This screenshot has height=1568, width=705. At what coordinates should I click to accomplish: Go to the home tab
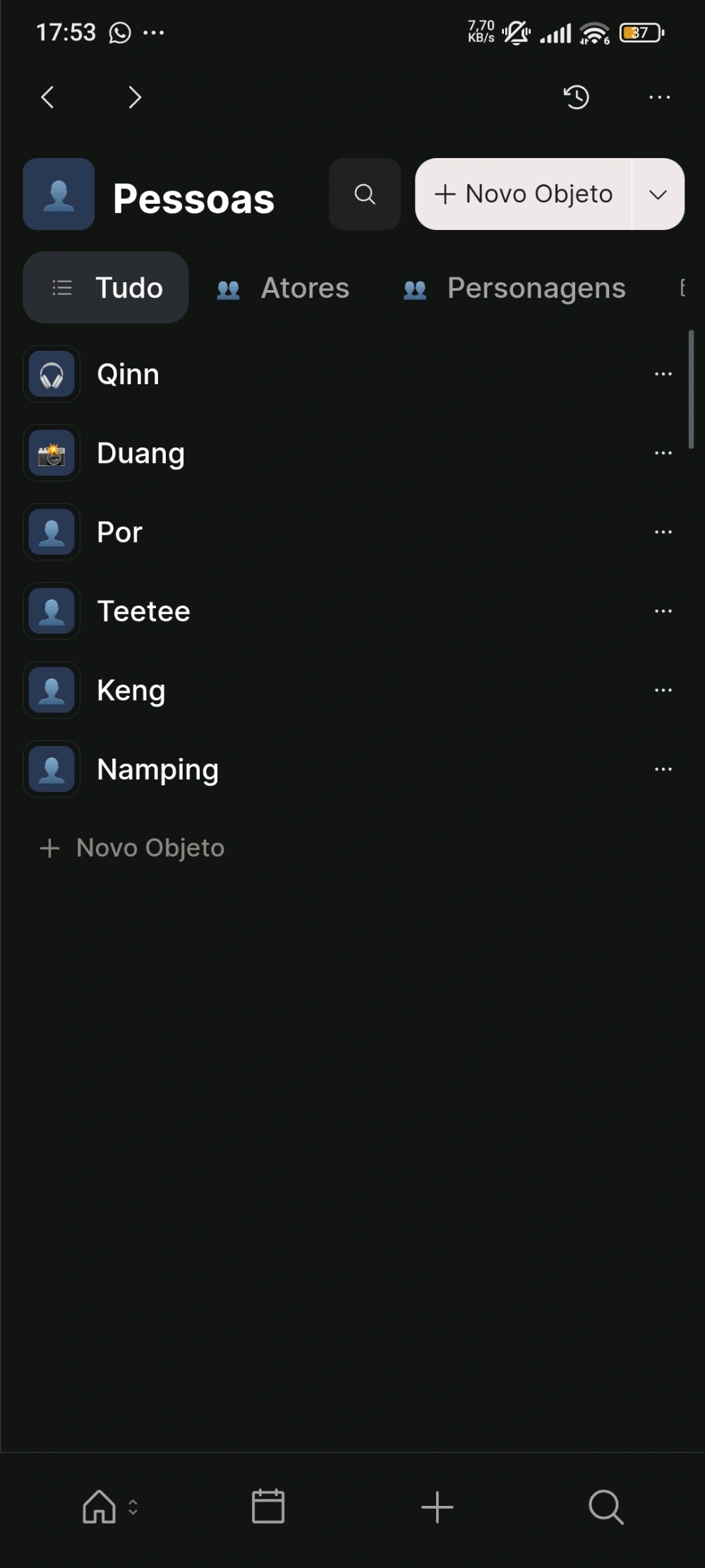(x=100, y=1507)
